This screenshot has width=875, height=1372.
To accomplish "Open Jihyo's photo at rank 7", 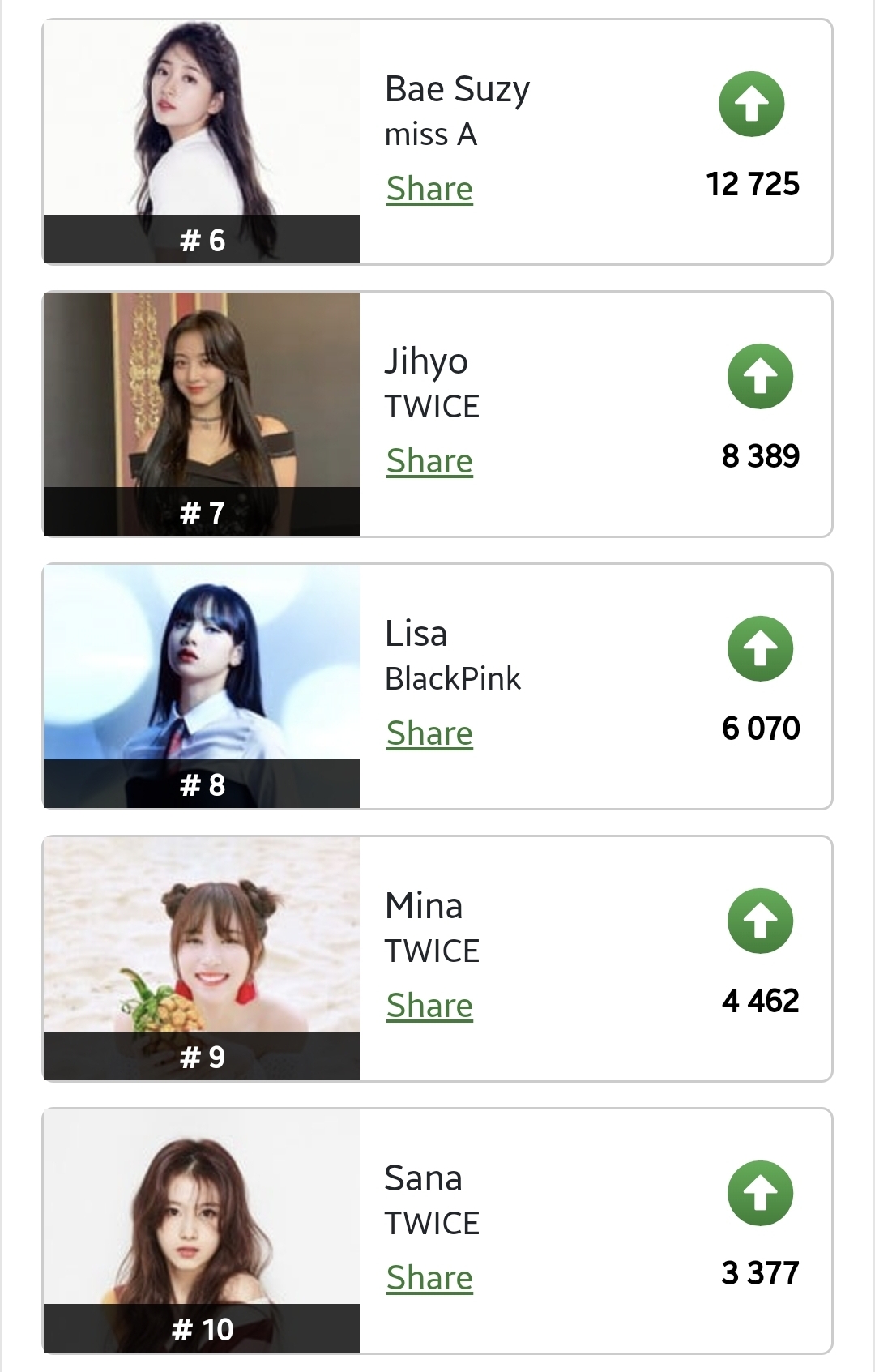I will click(x=201, y=393).
